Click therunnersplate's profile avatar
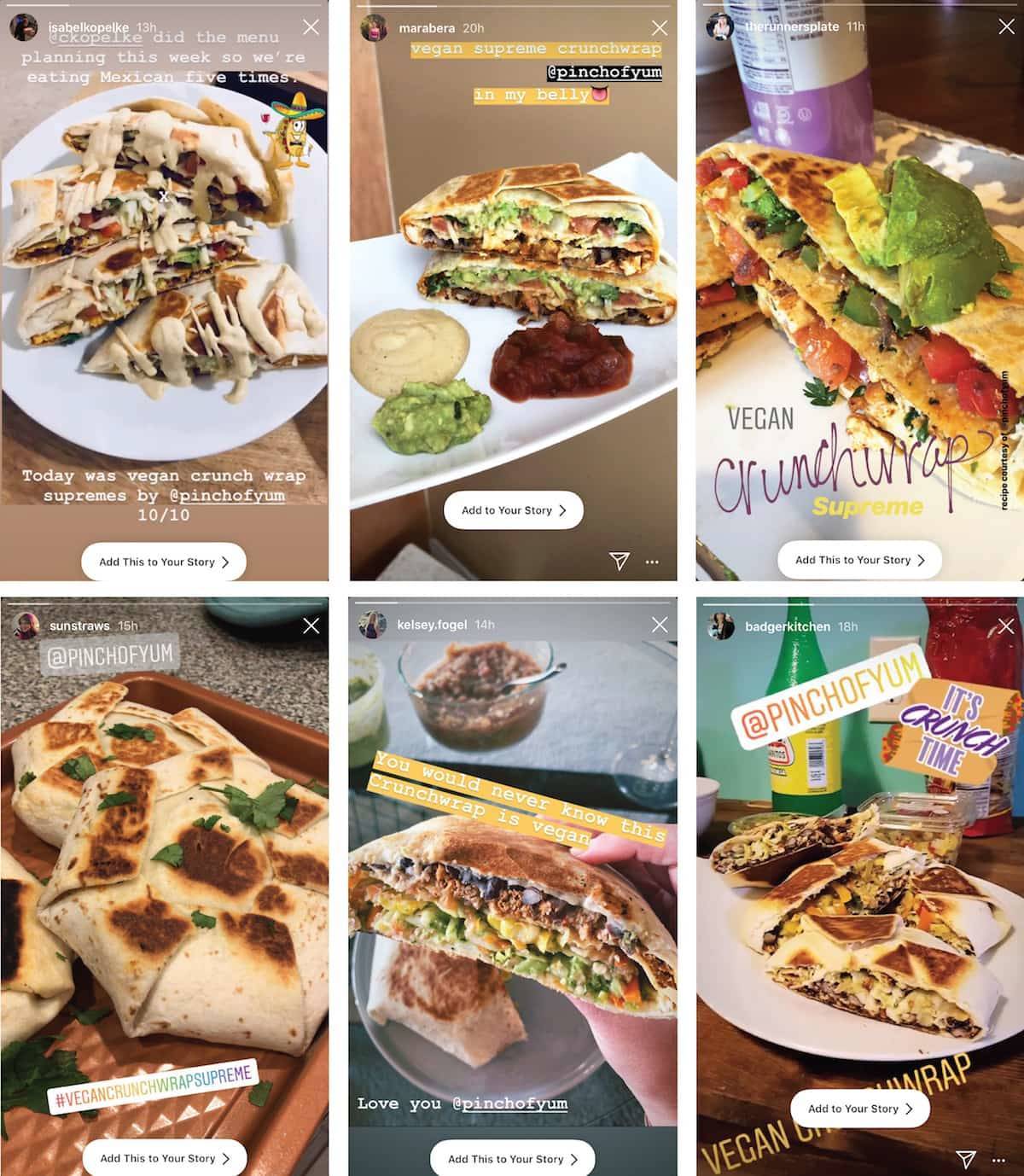 (x=718, y=26)
